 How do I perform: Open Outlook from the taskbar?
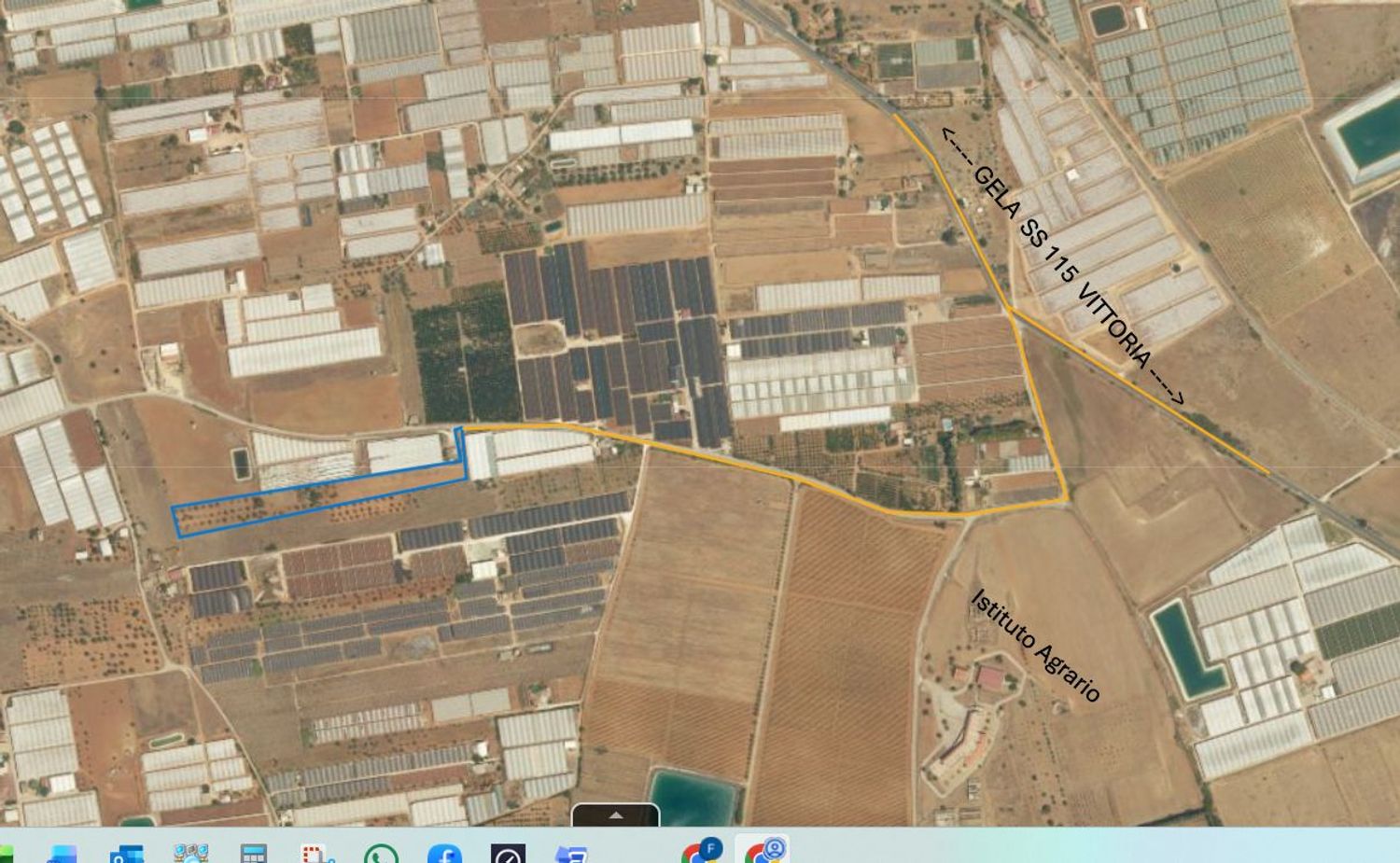(x=126, y=854)
